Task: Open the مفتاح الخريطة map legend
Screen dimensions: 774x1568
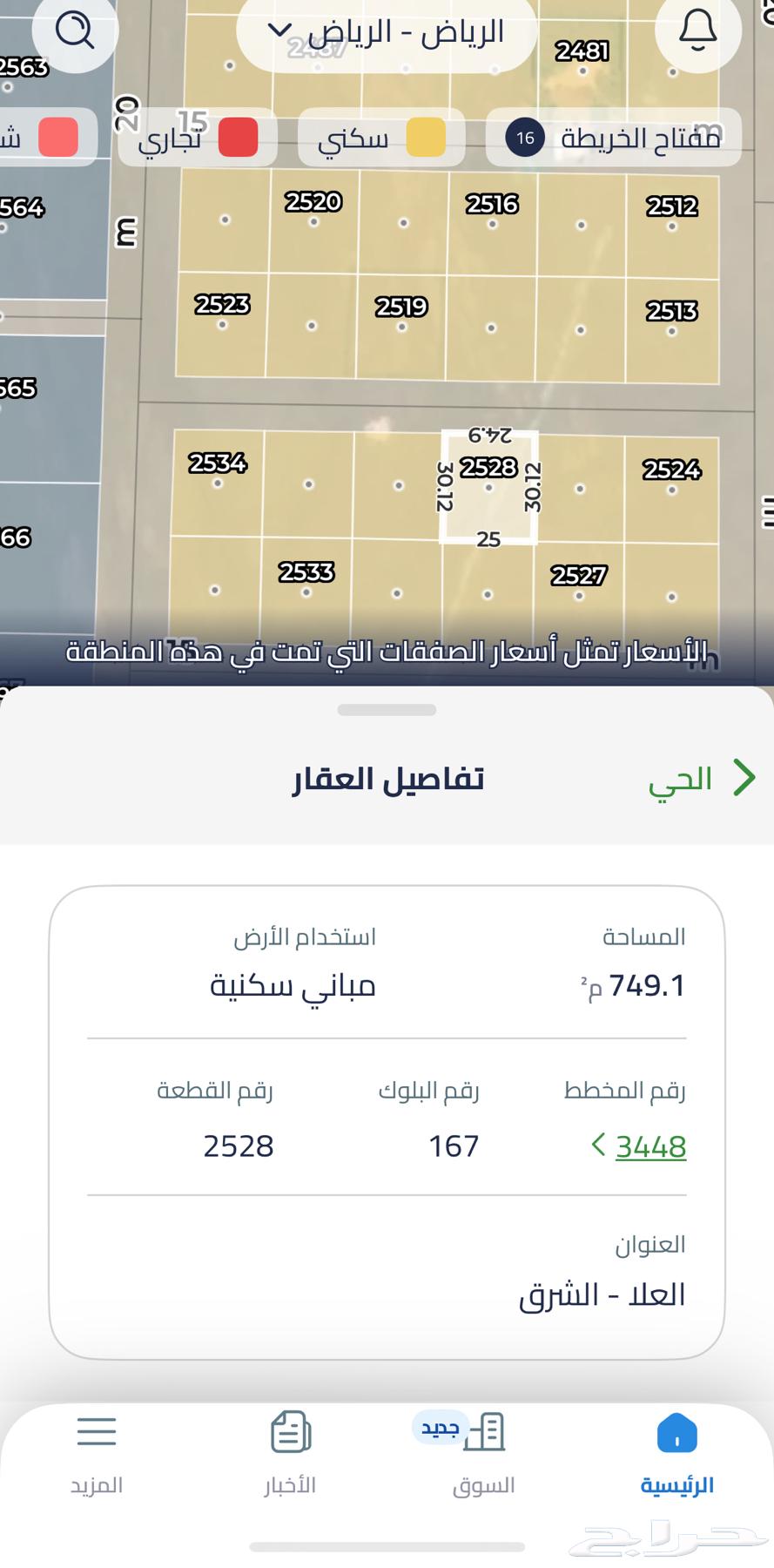Action: [x=614, y=138]
